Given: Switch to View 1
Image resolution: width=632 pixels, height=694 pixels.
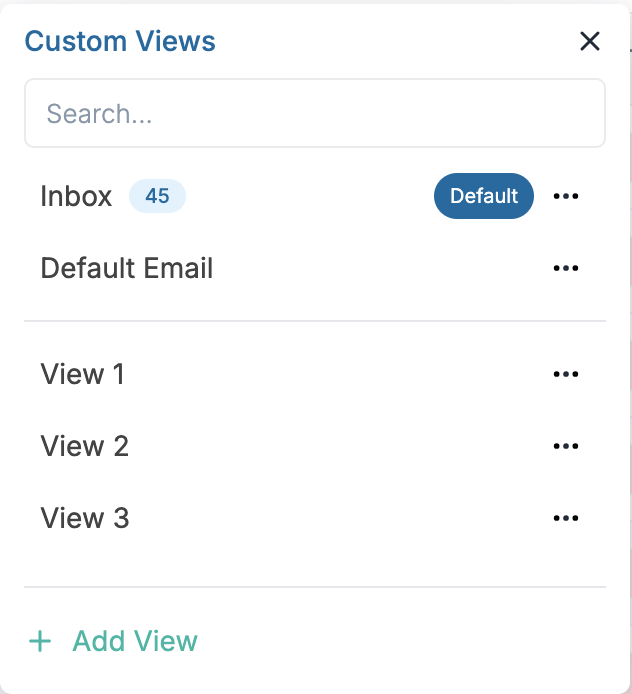Looking at the screenshot, I should (83, 374).
